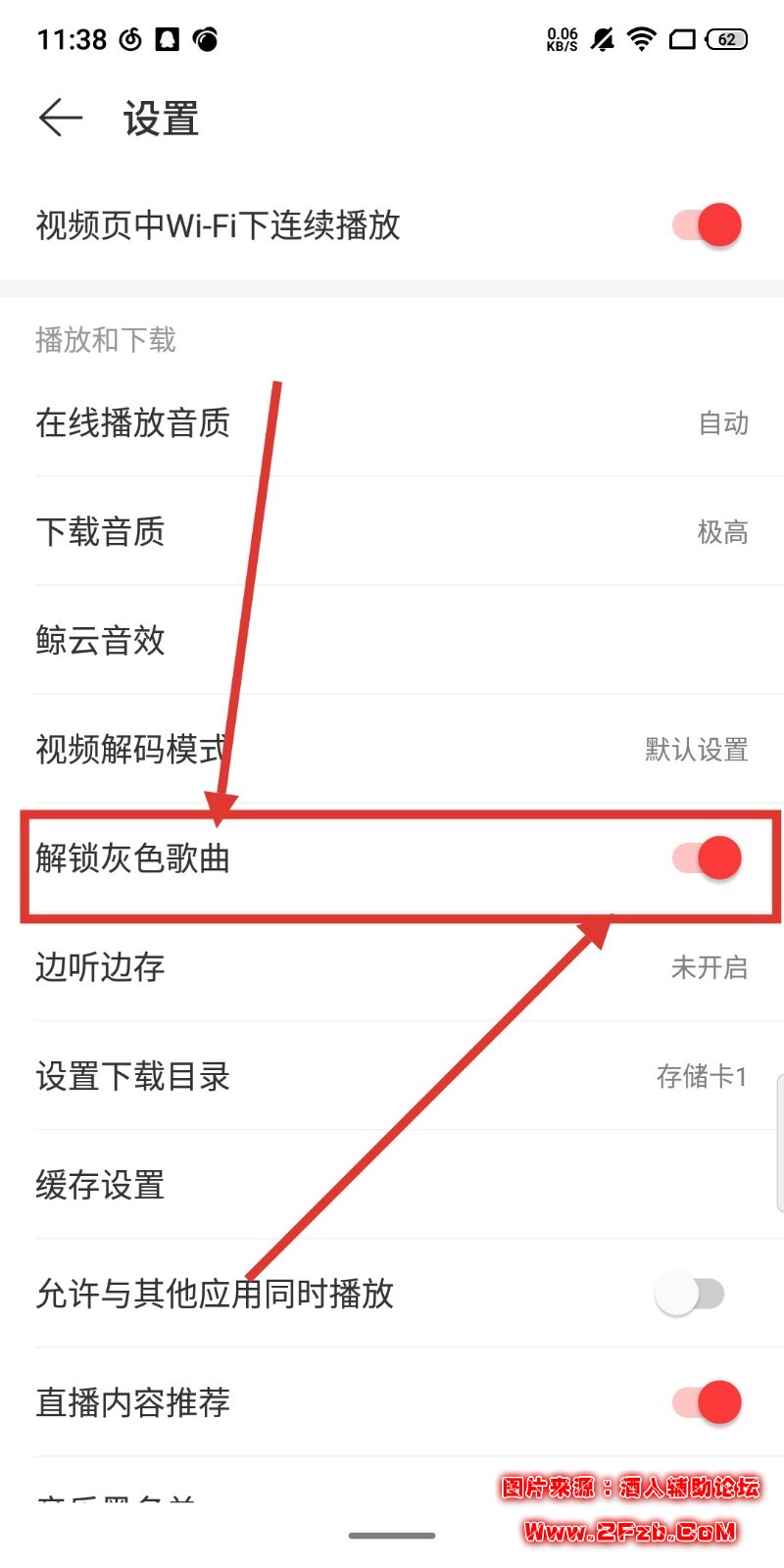Open 下载音质 setting

point(392,532)
